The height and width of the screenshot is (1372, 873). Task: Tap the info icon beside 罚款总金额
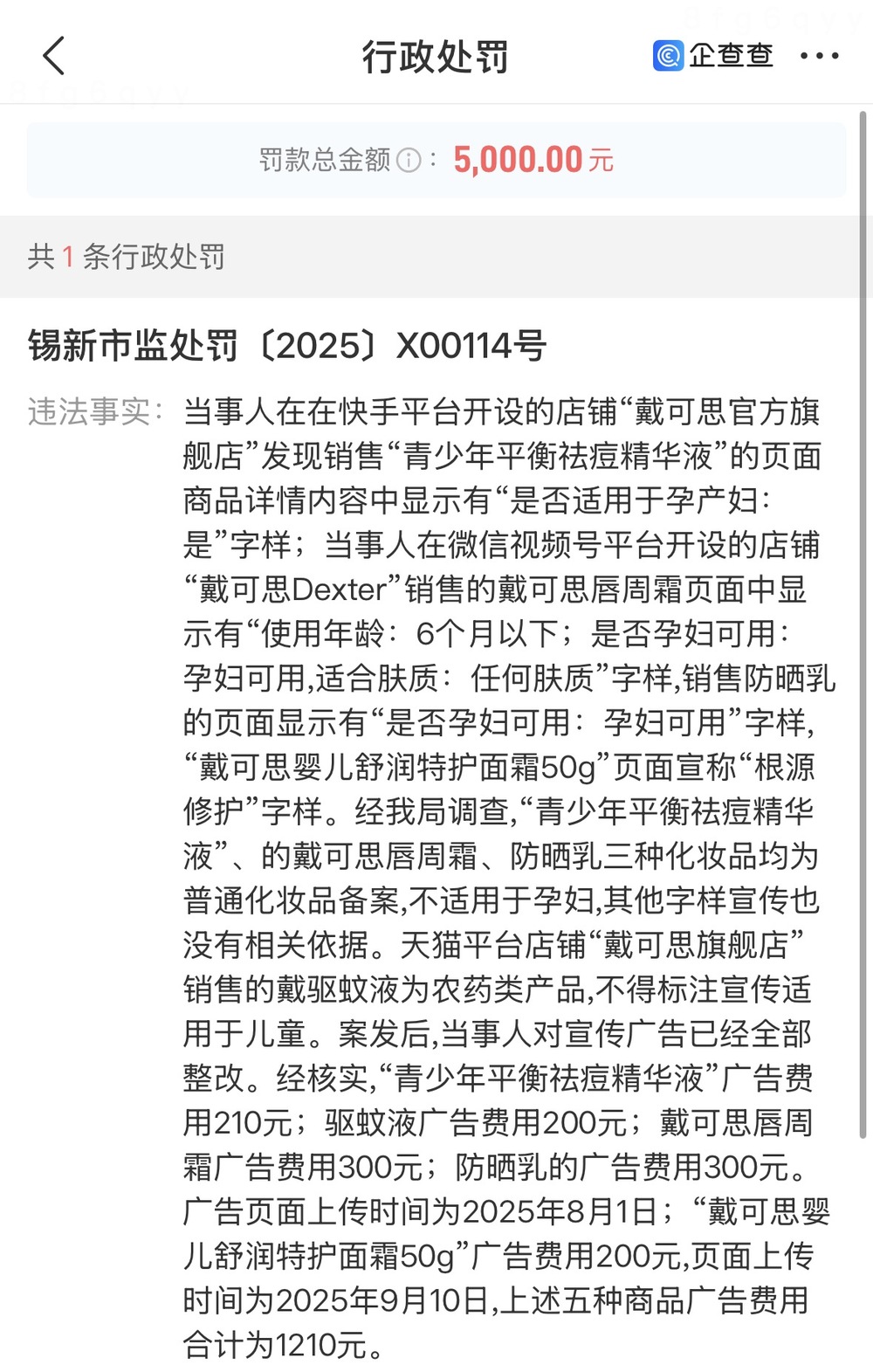[x=409, y=161]
